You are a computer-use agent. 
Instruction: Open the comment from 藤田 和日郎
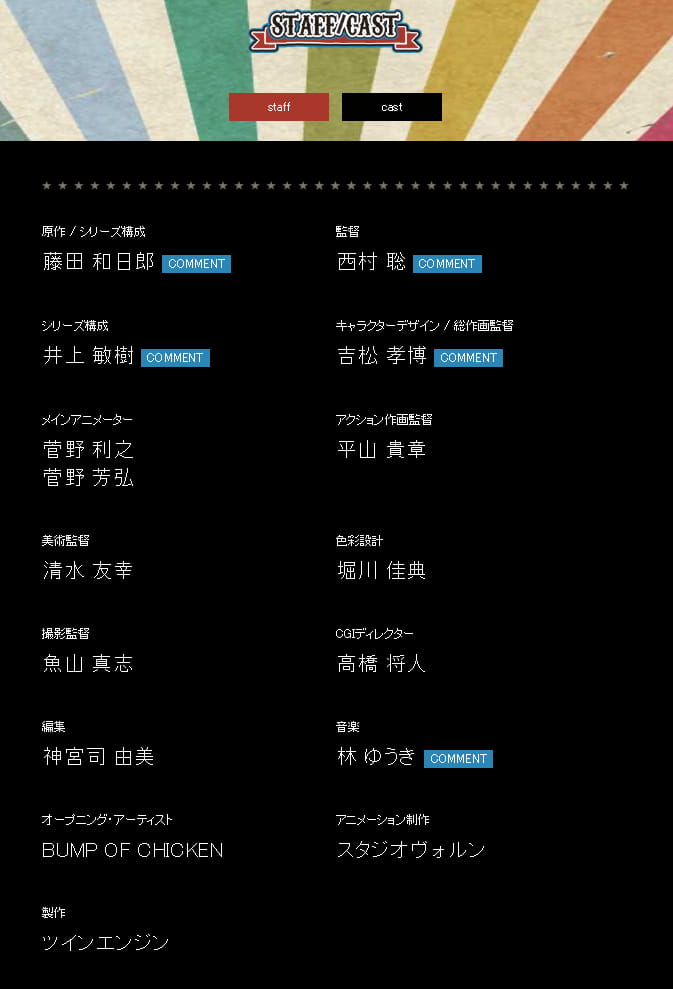(x=196, y=264)
